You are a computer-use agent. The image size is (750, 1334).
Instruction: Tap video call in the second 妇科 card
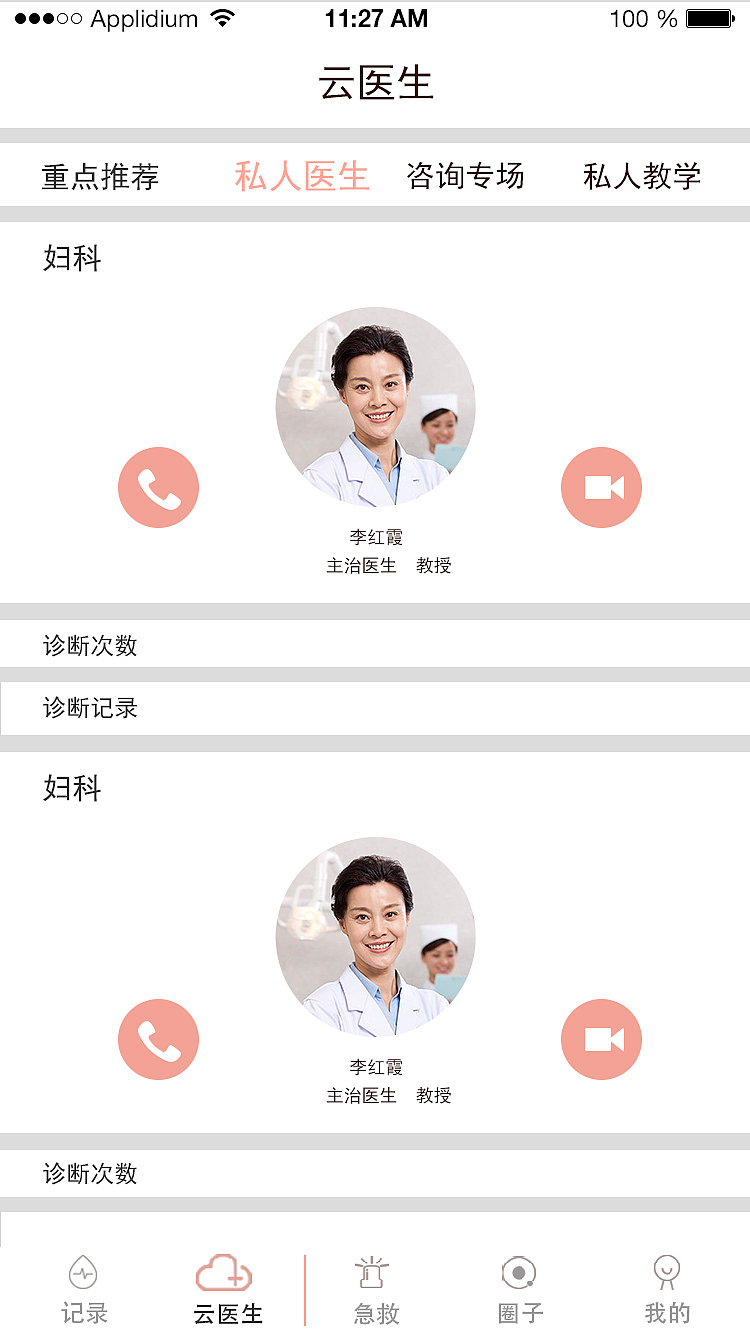click(601, 1039)
